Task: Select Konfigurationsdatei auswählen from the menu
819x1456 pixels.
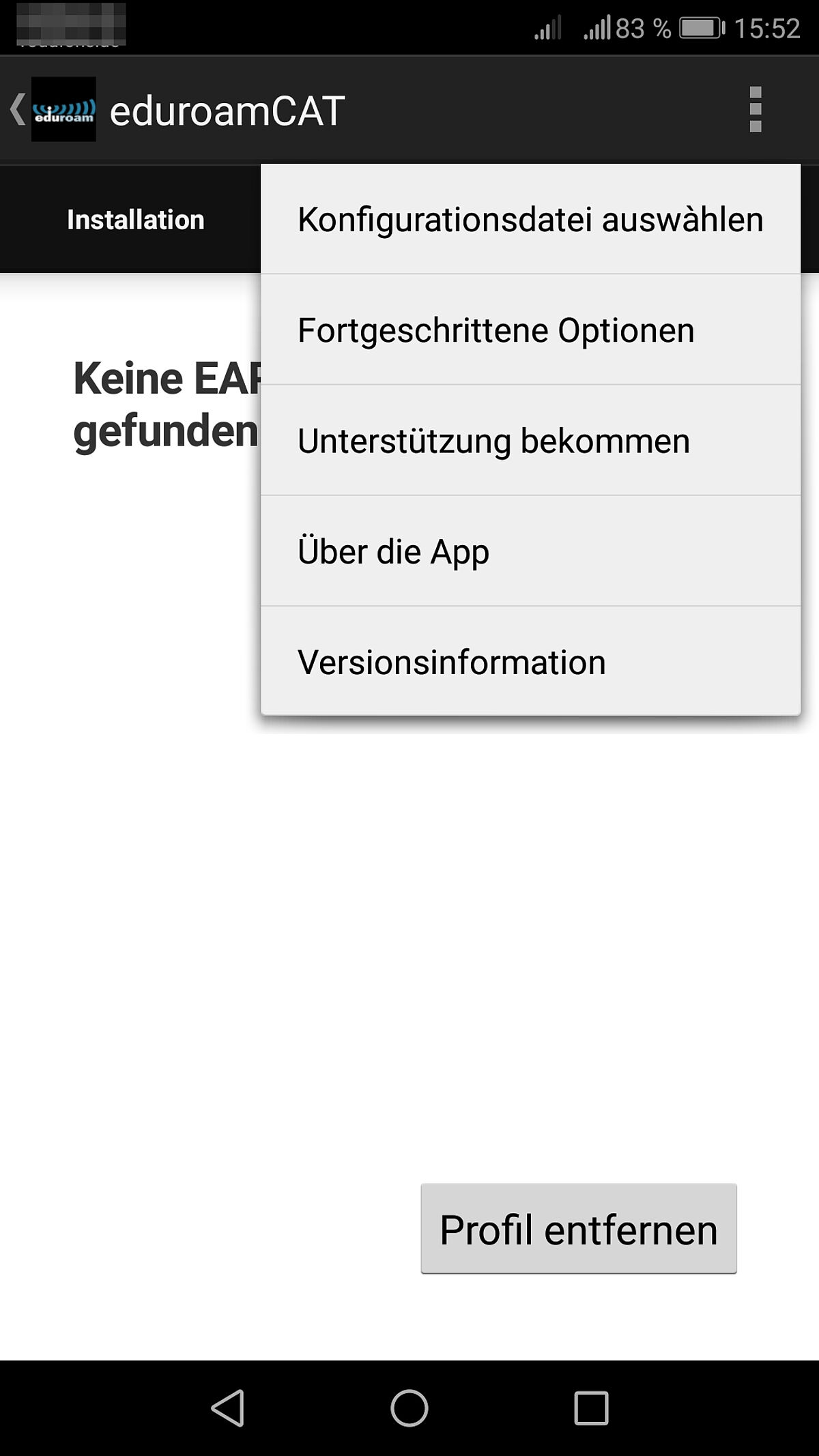Action: point(530,220)
